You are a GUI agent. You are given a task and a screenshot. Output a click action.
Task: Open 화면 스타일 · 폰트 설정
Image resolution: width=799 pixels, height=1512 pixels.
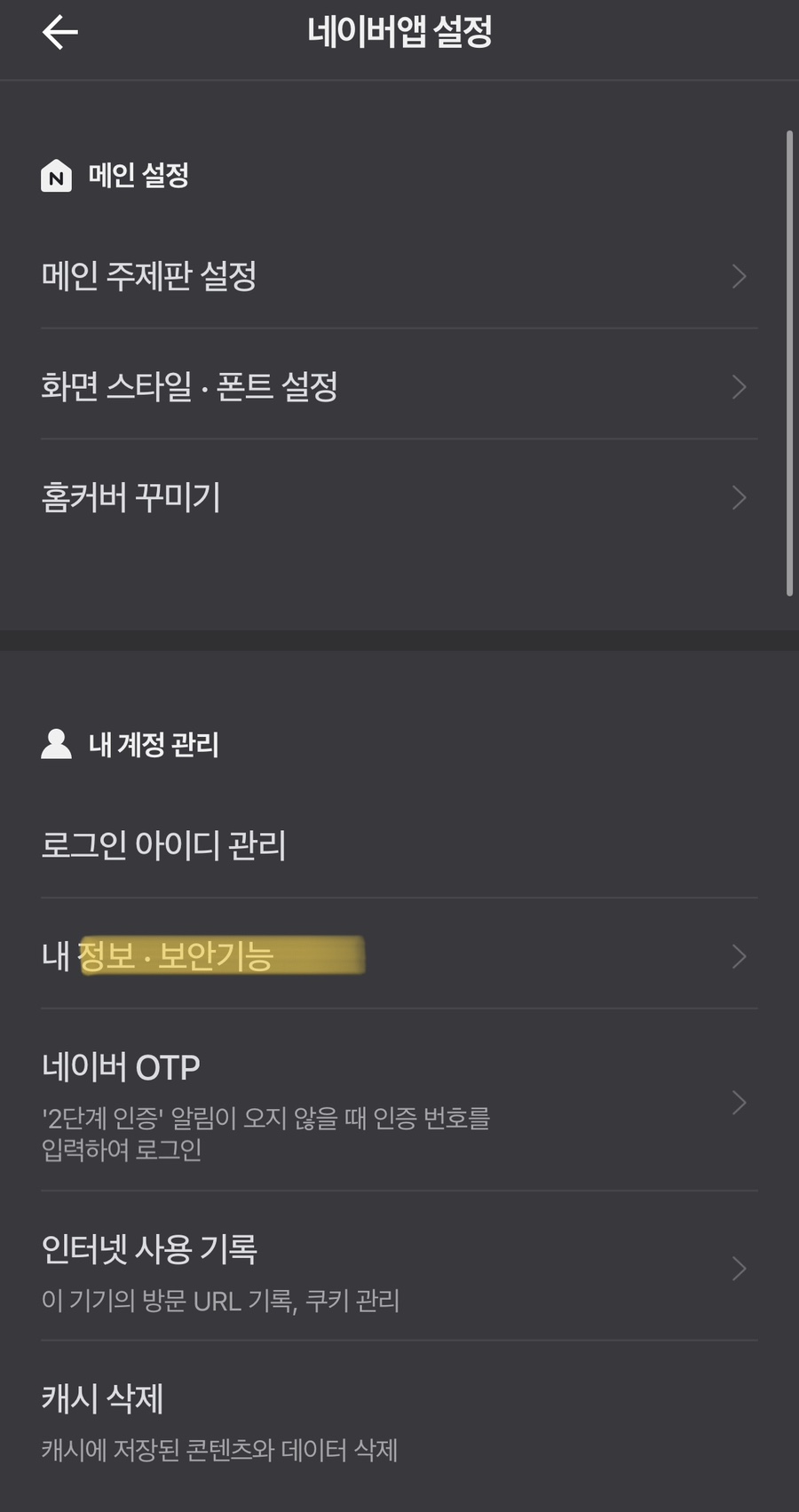click(x=399, y=385)
